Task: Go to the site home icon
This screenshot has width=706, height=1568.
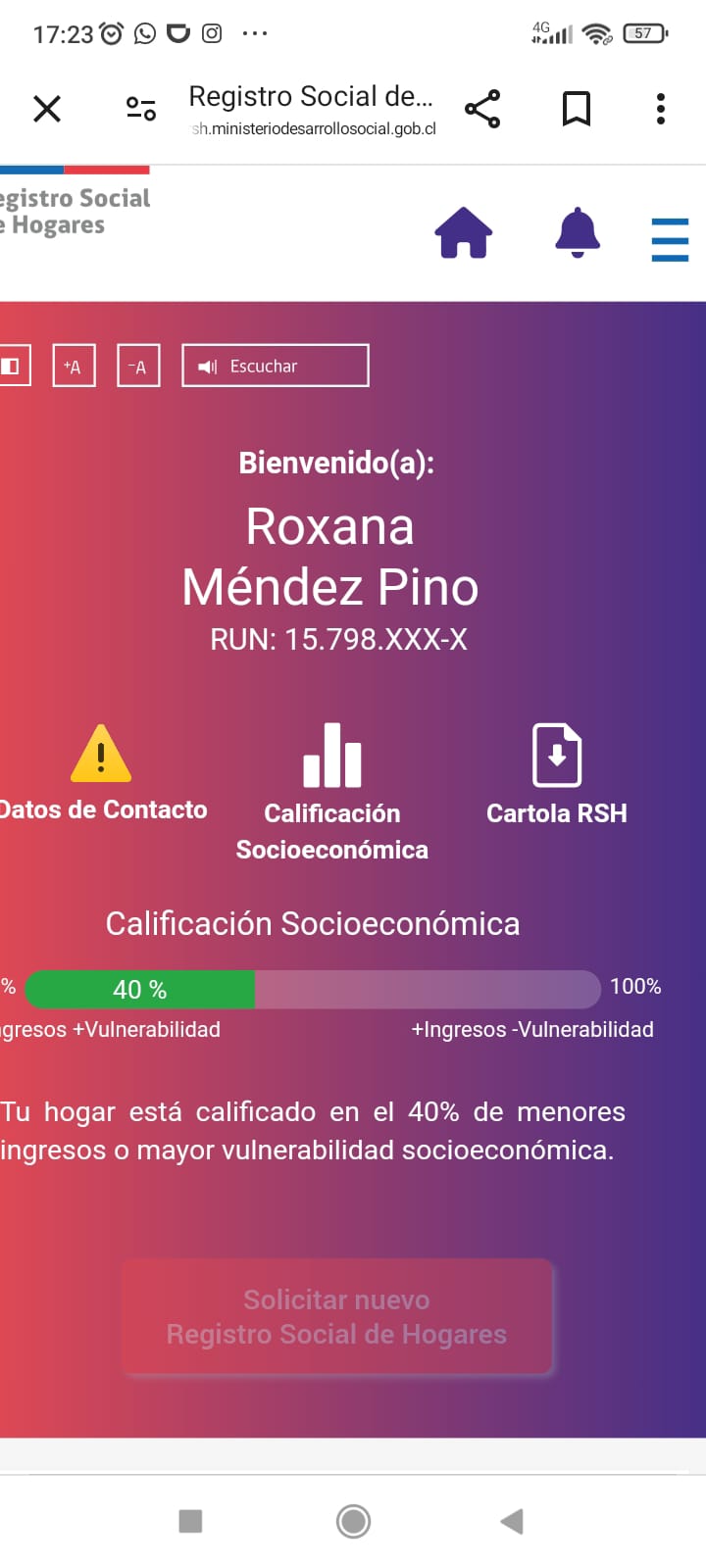Action: click(x=464, y=233)
